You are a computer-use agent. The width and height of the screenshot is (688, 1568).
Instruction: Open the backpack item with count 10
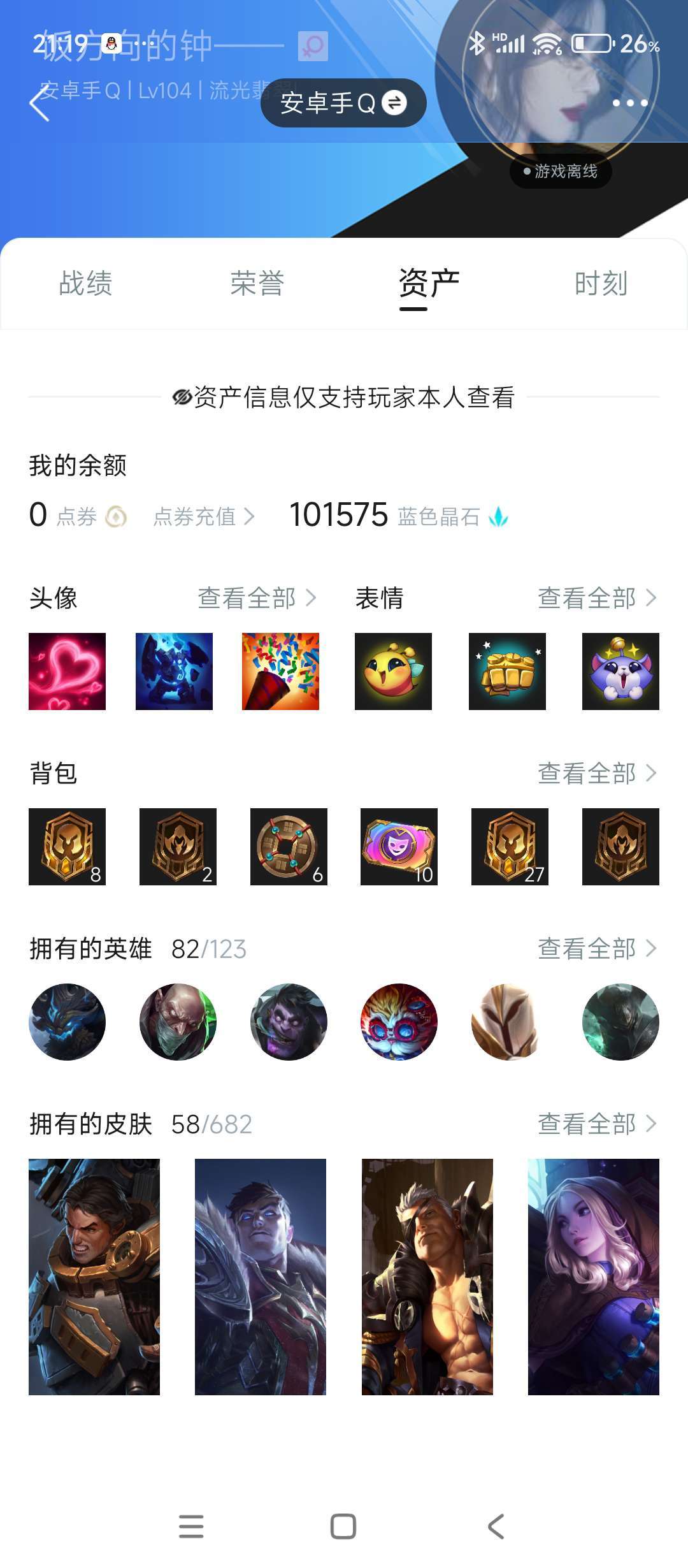[399, 846]
